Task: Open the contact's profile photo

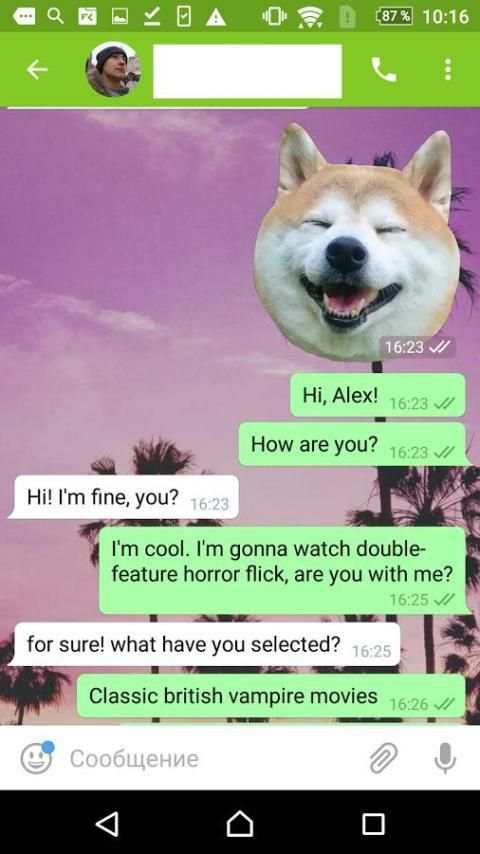Action: [113, 70]
